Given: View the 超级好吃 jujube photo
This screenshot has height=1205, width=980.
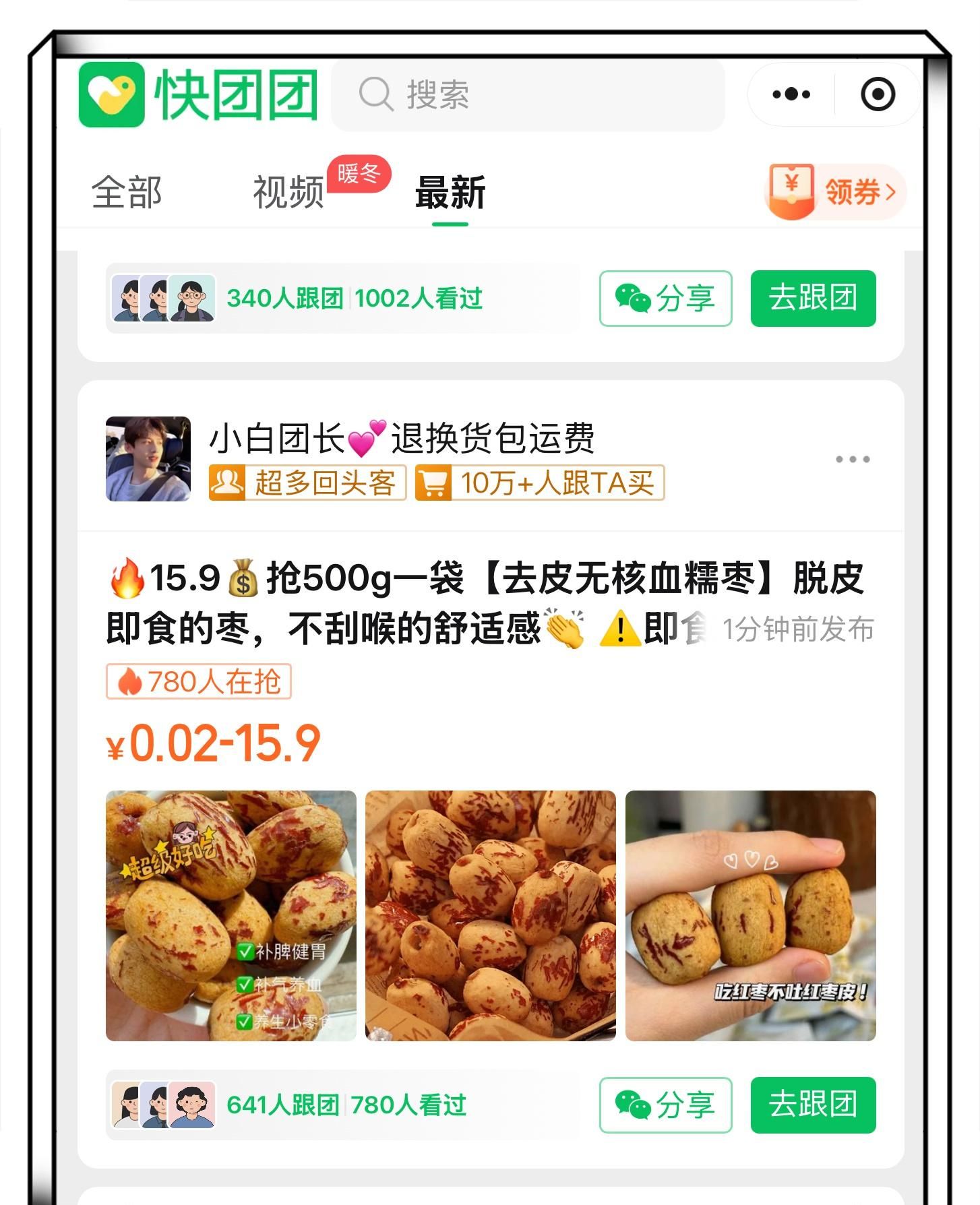Looking at the screenshot, I should 231,915.
